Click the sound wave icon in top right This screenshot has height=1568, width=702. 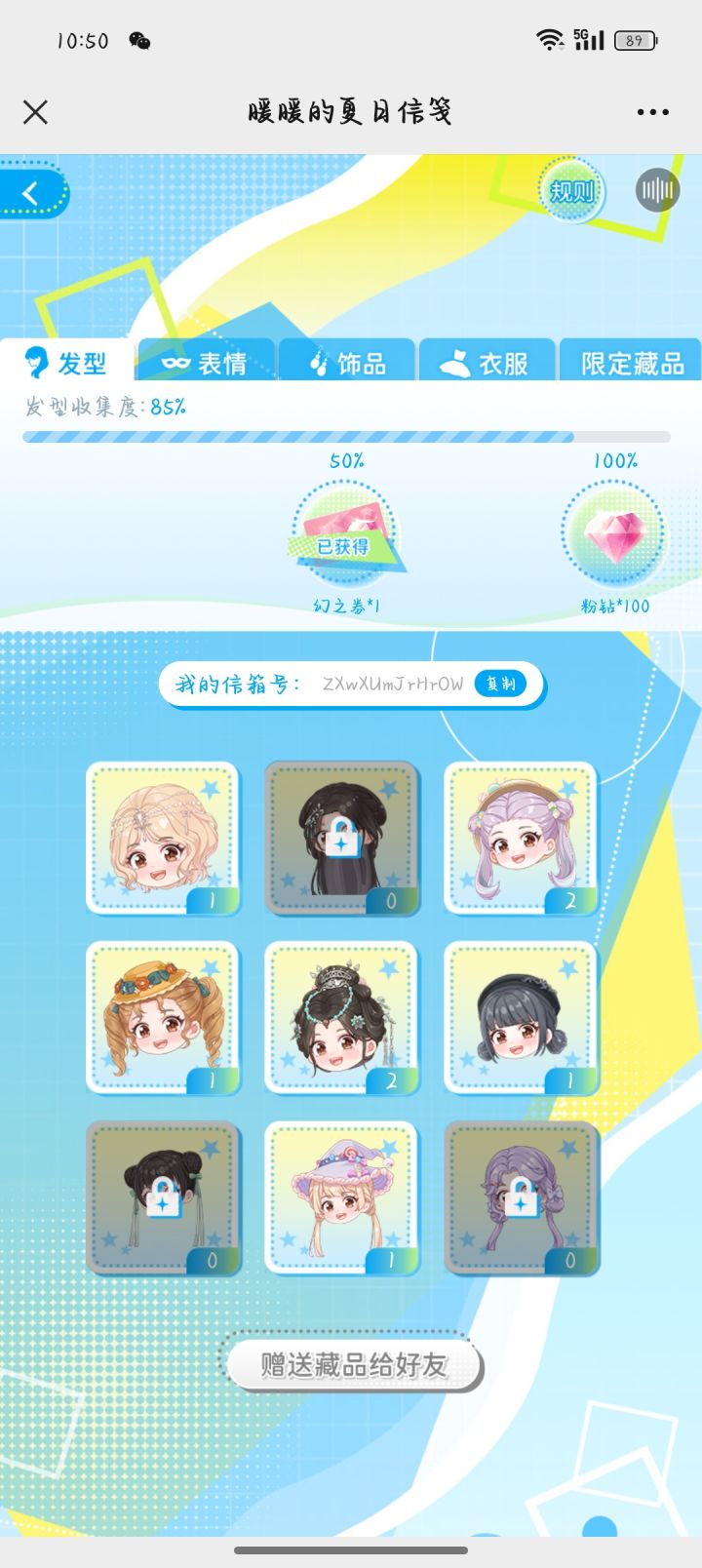click(658, 190)
